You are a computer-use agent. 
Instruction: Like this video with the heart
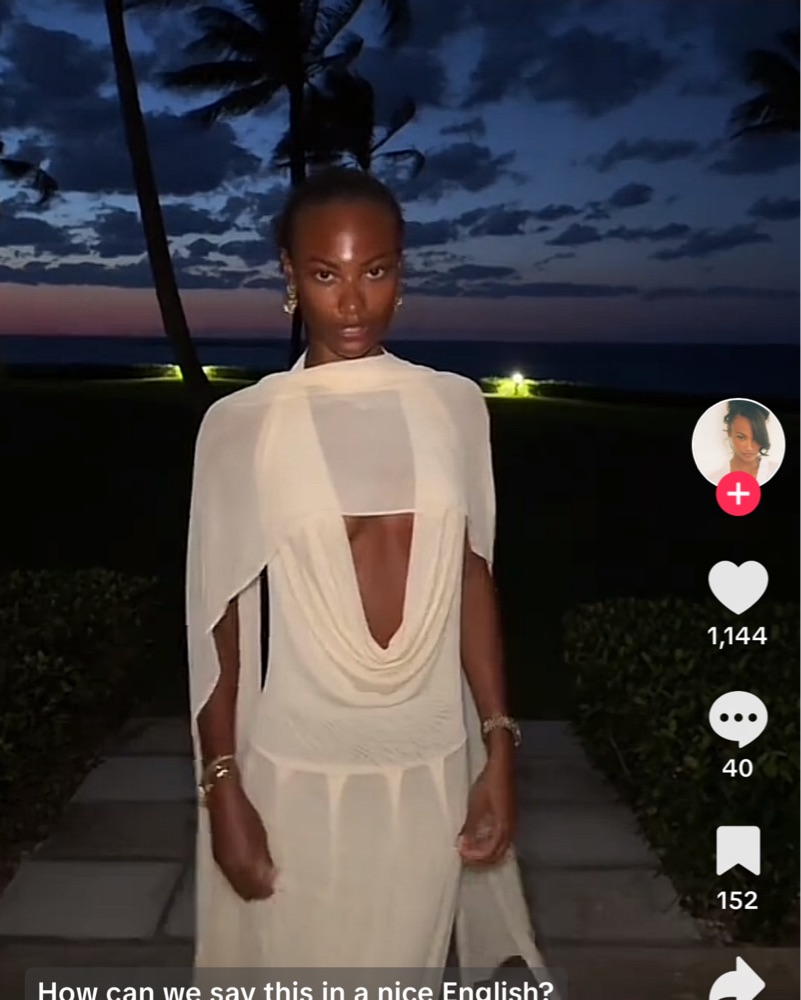coord(738,588)
